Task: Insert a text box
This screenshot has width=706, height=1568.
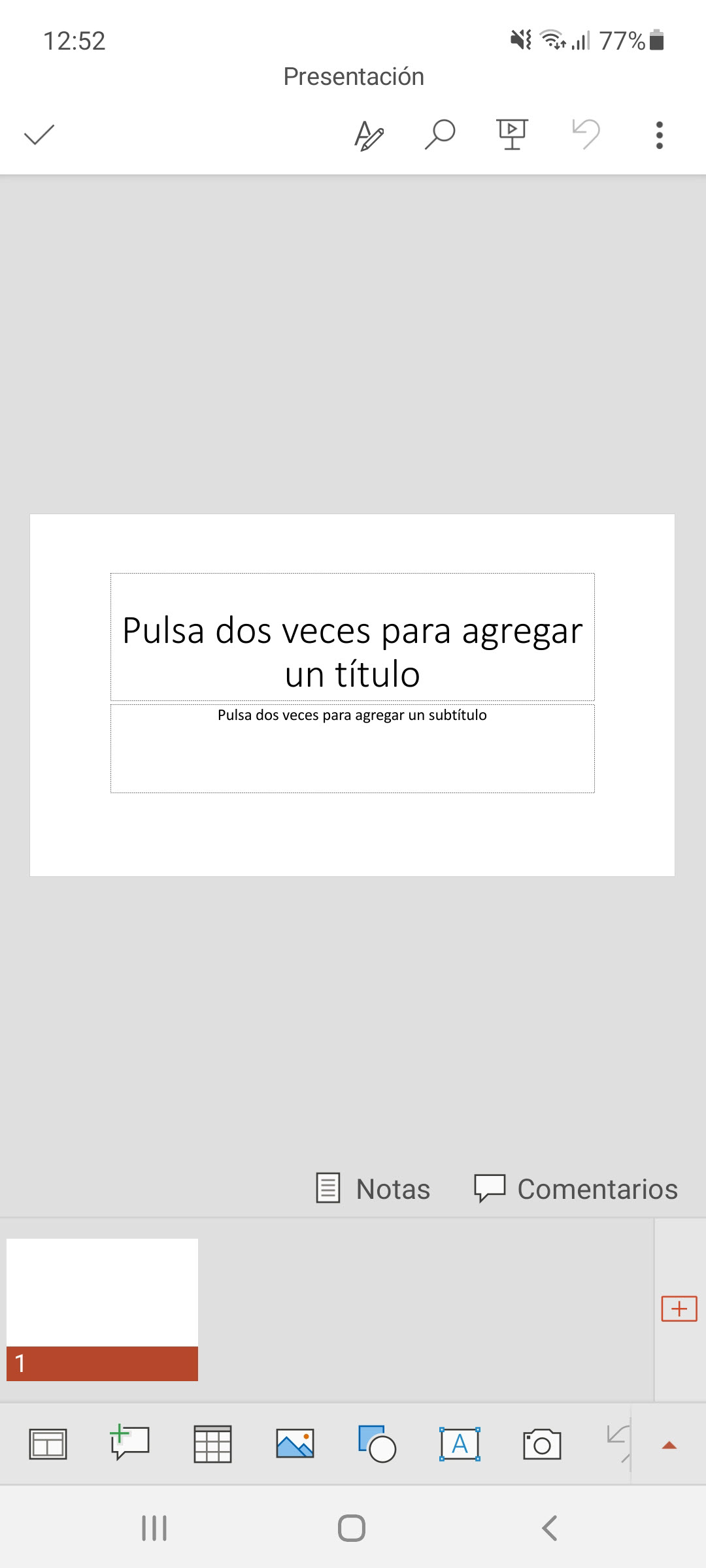Action: pyautogui.click(x=460, y=1444)
